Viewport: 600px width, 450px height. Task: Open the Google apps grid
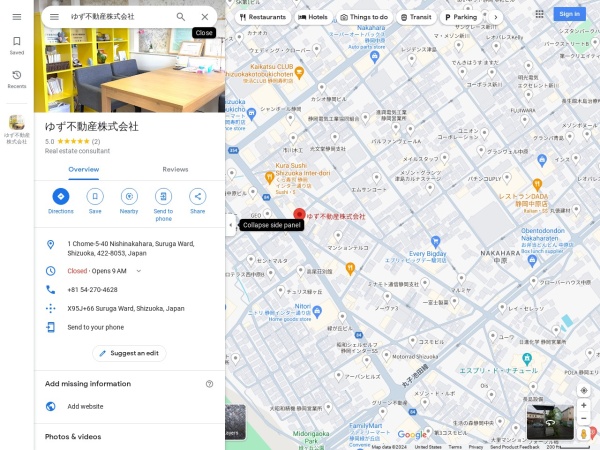pyautogui.click(x=540, y=14)
